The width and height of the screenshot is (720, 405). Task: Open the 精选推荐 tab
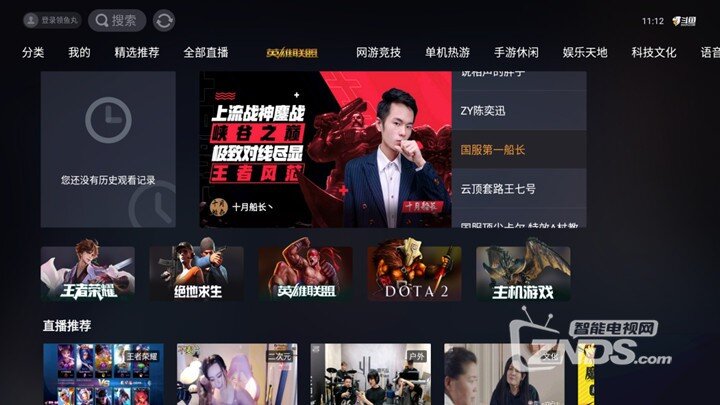tap(136, 53)
